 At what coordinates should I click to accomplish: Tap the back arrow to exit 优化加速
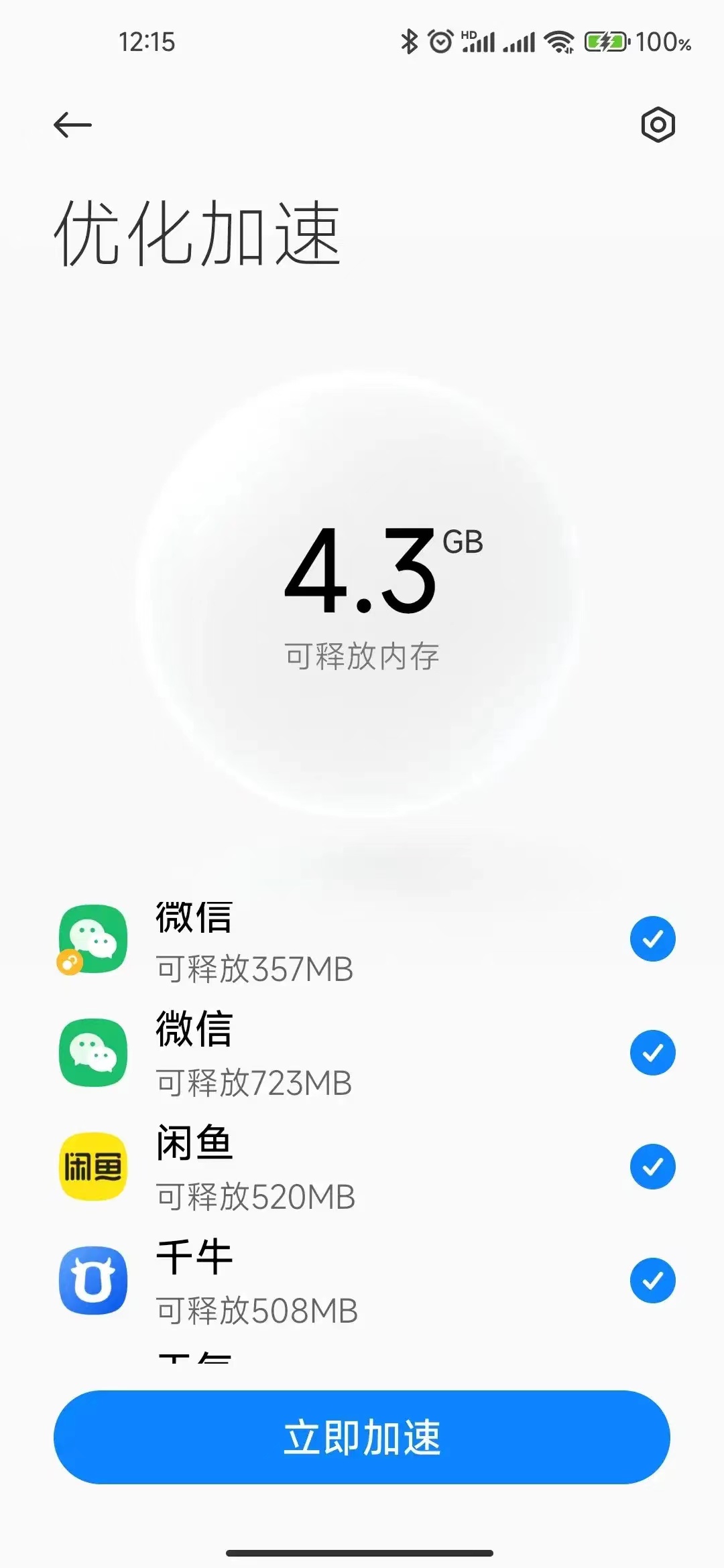point(72,125)
